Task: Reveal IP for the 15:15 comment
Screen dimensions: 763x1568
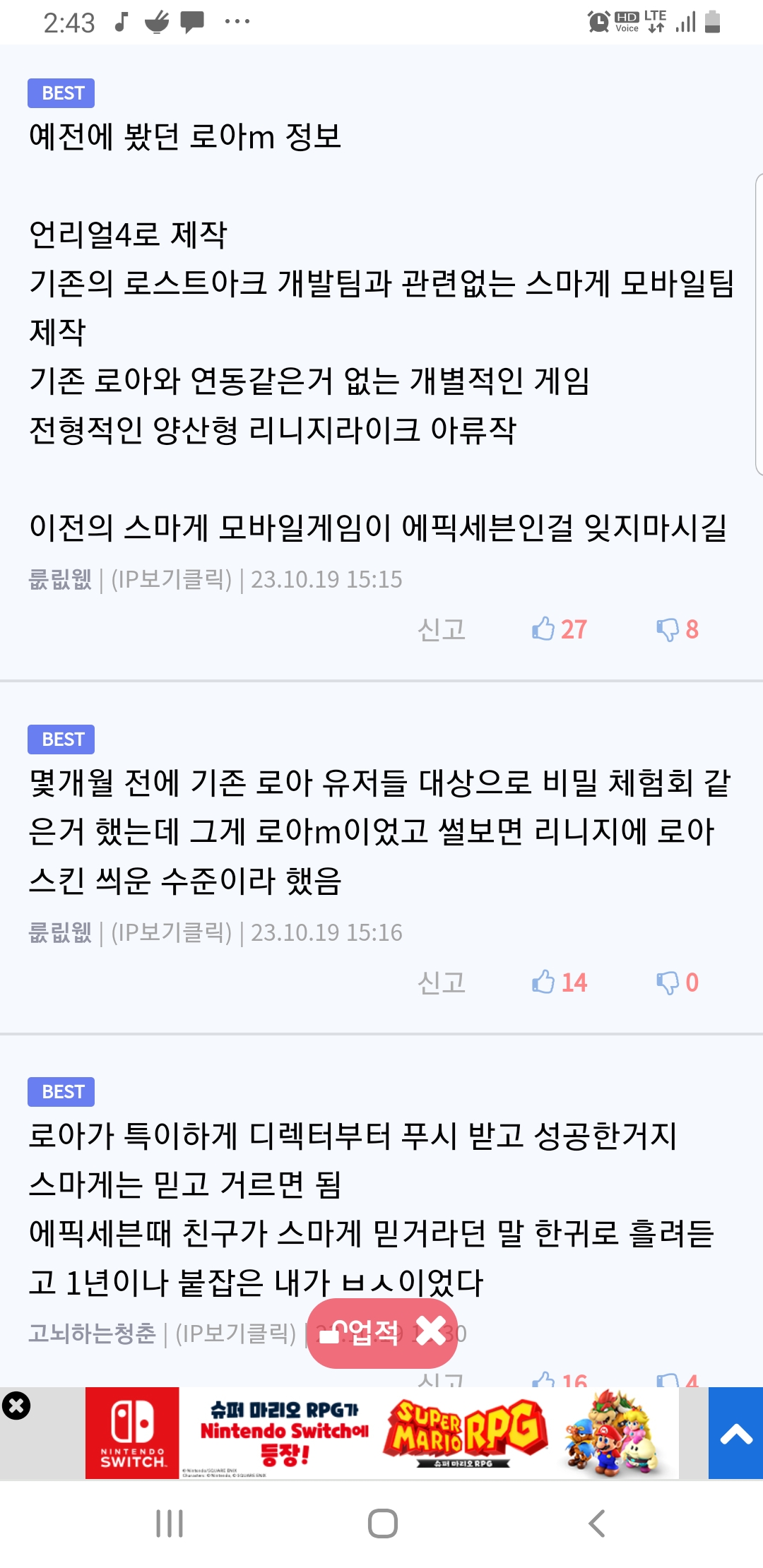Action: 172,579
